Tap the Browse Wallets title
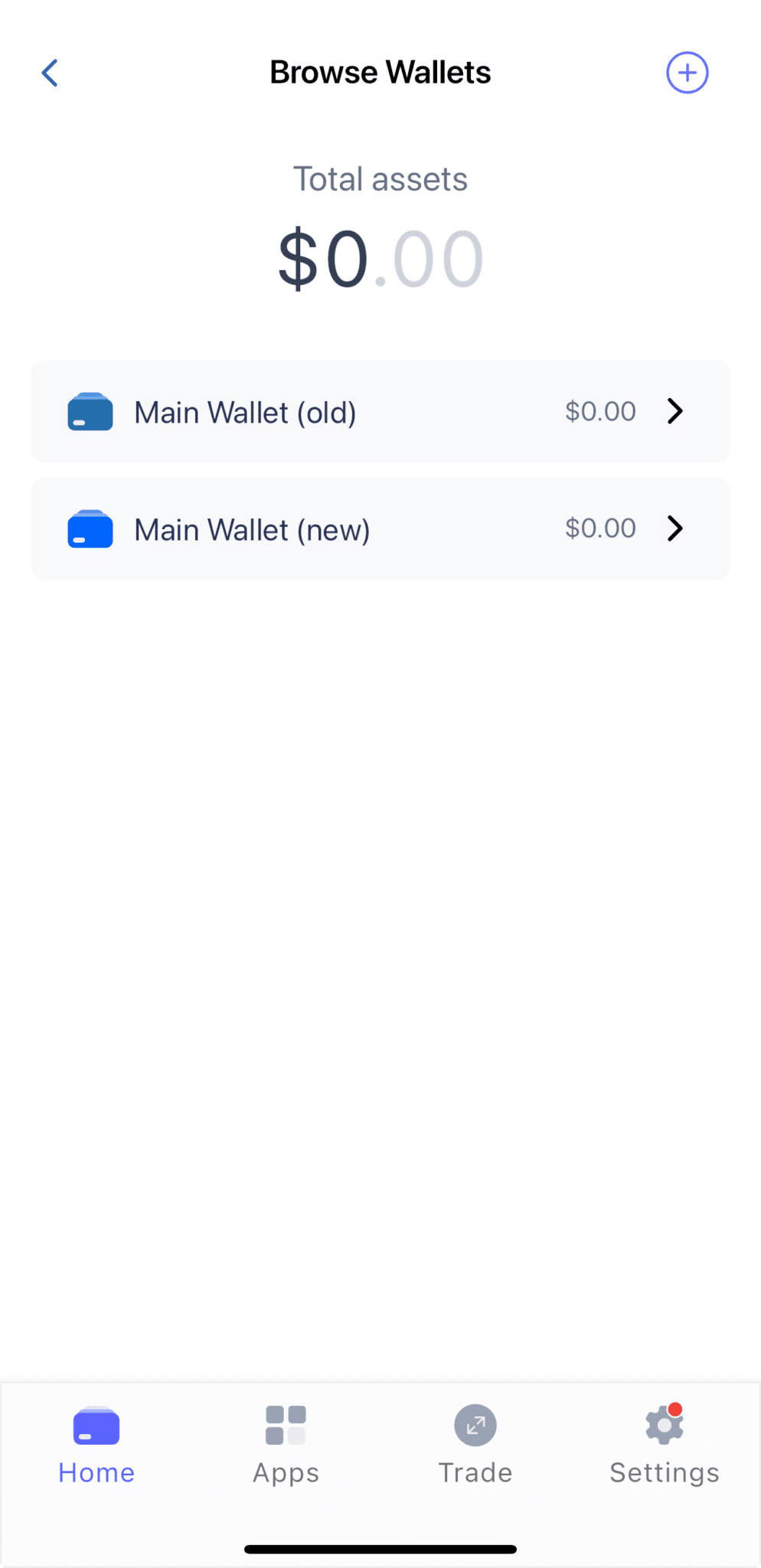Viewport: 761px width, 1568px height. pos(380,72)
